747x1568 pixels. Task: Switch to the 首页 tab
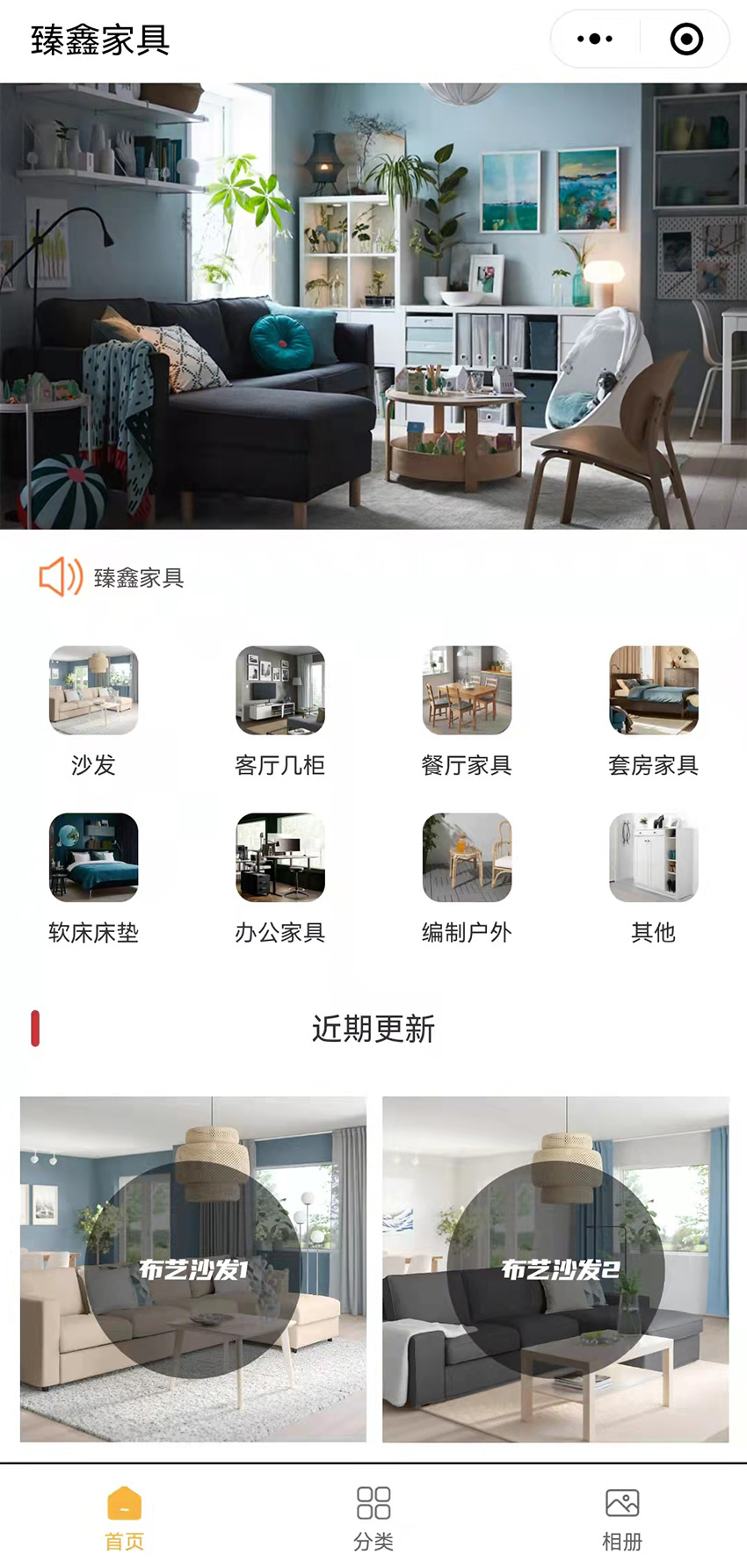point(124,1517)
